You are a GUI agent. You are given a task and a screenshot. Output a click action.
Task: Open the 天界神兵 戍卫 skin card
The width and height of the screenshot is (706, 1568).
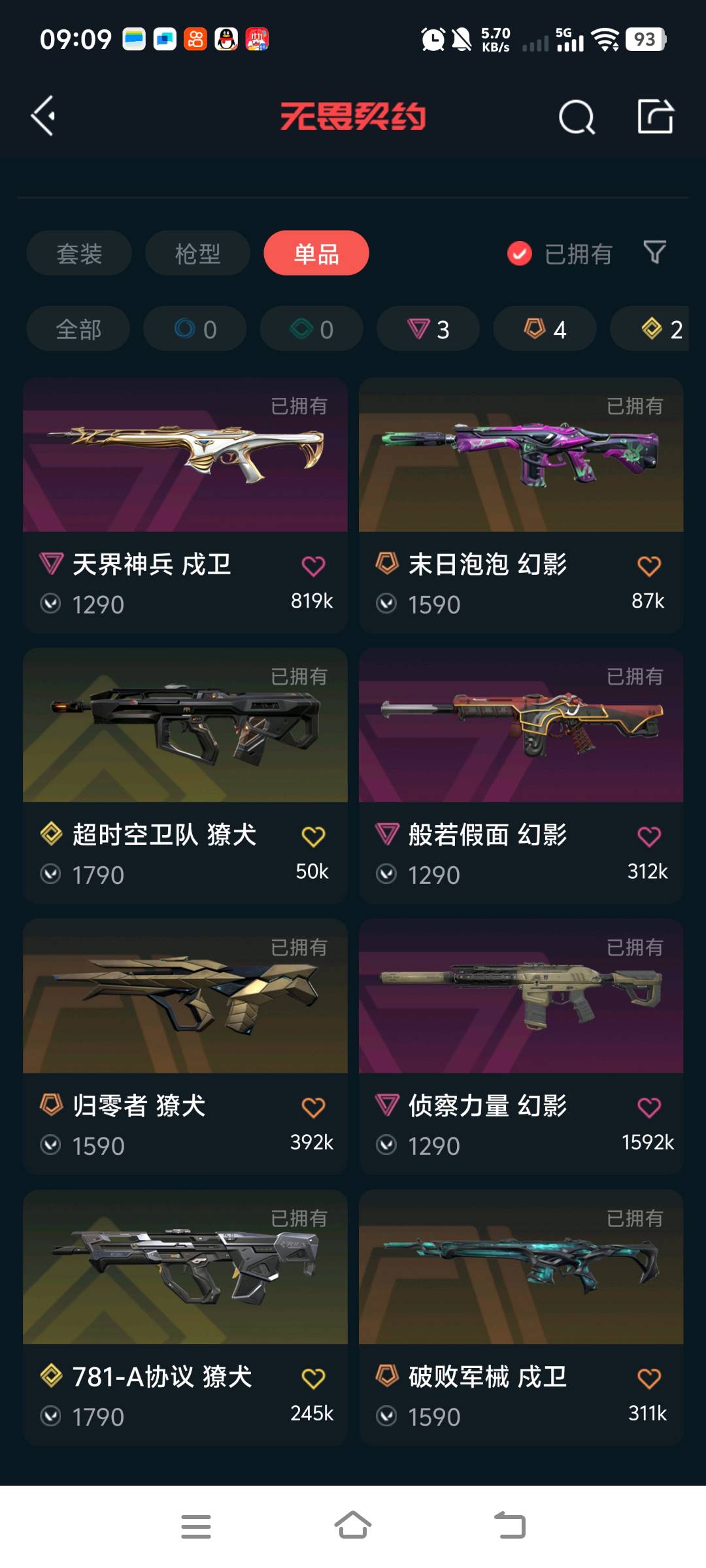pos(185,457)
